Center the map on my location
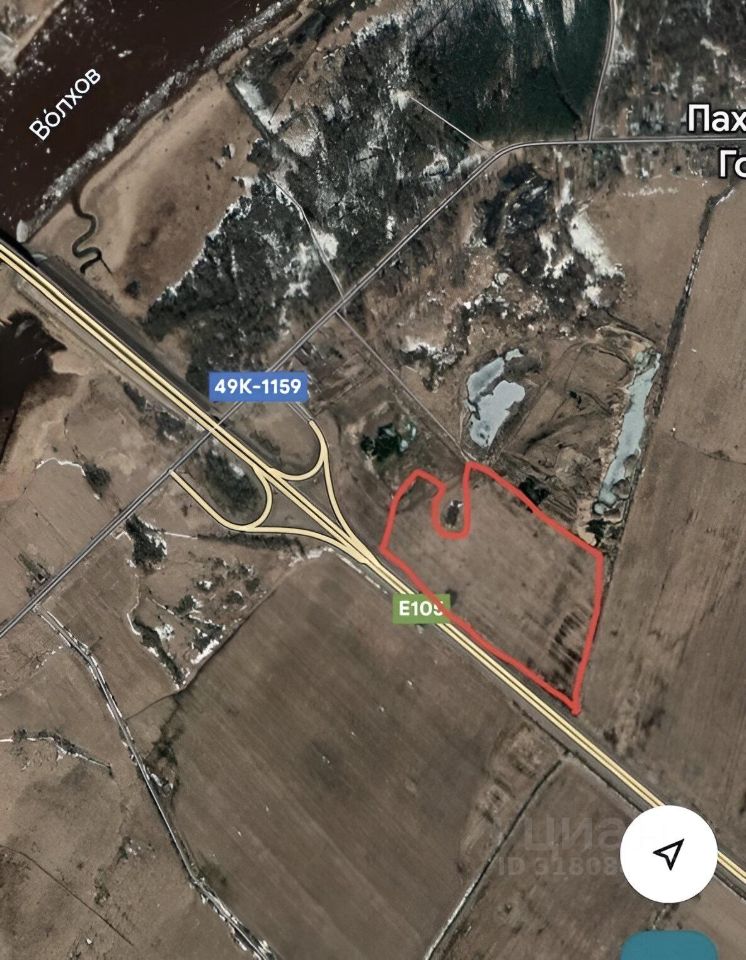The width and height of the screenshot is (746, 960). 668,853
